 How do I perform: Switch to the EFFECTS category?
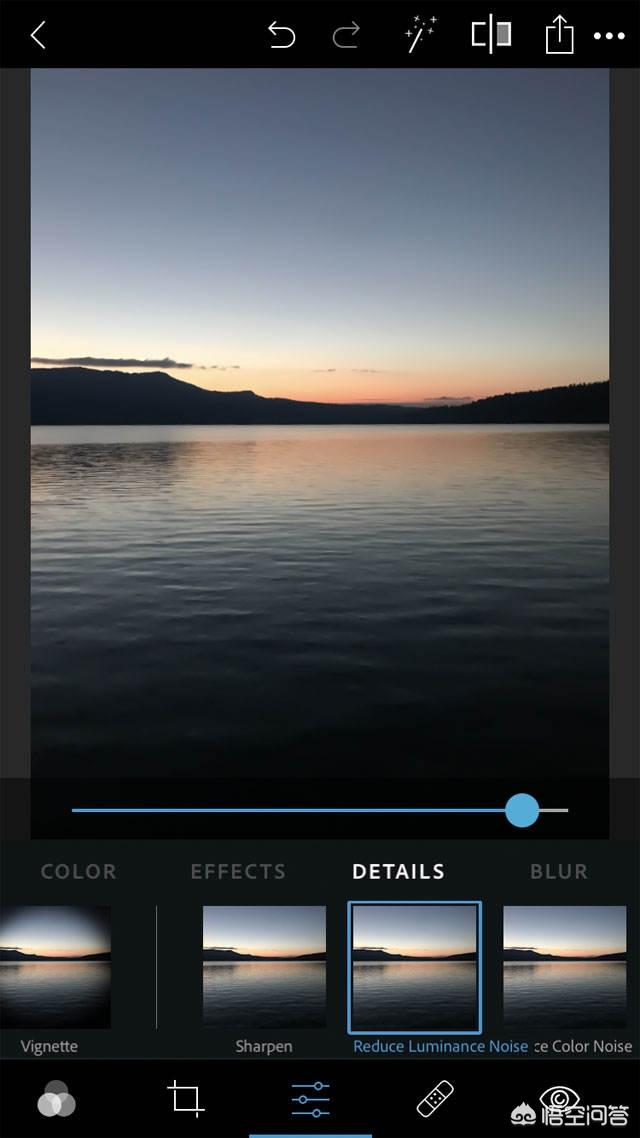(238, 872)
